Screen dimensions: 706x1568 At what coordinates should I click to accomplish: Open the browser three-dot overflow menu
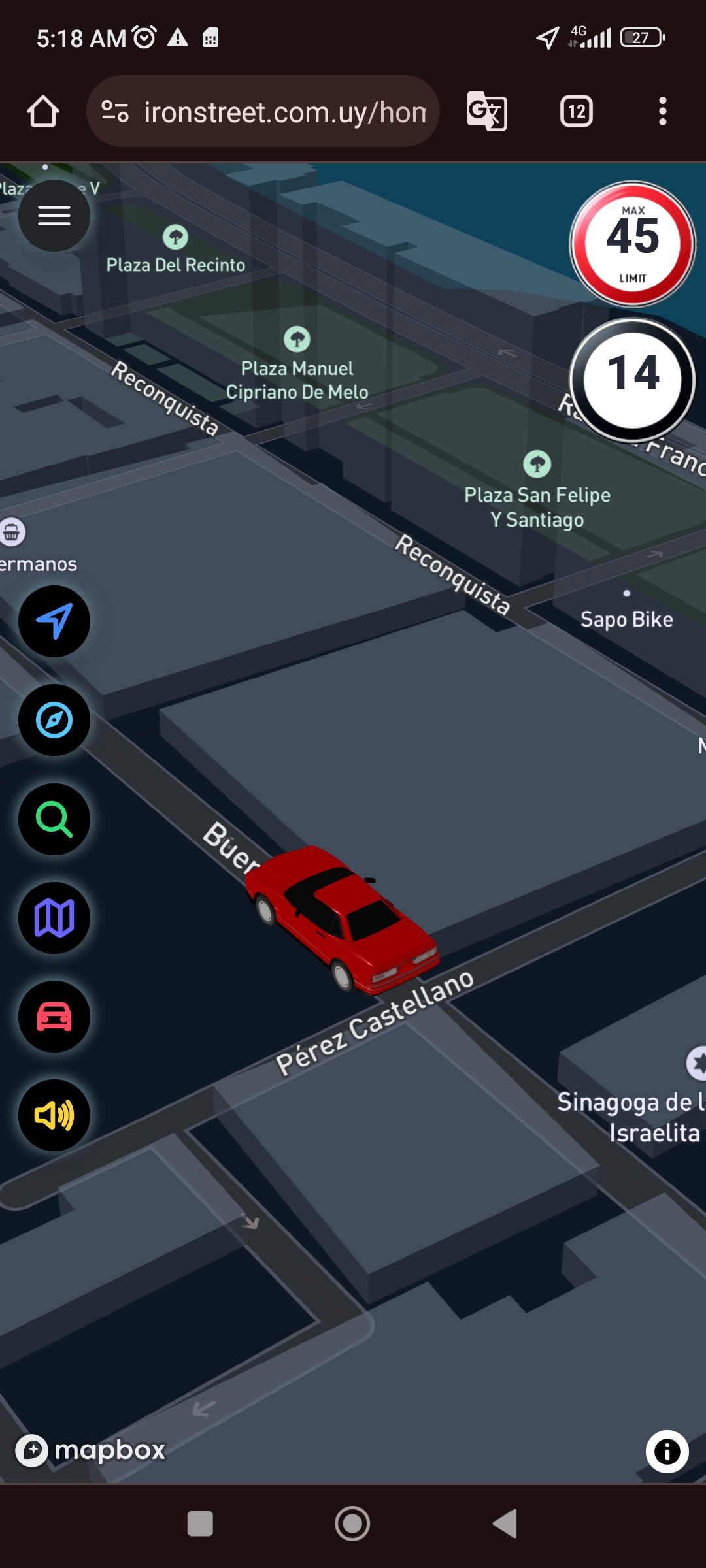point(662,112)
